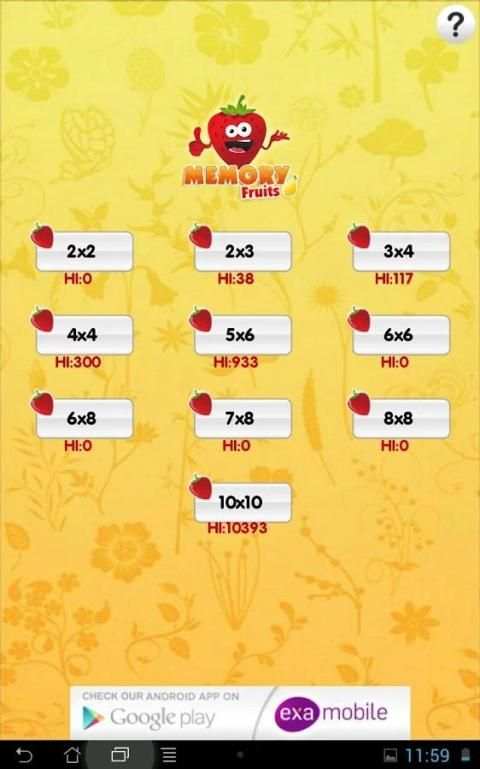Play the 3x4 board

(401, 251)
